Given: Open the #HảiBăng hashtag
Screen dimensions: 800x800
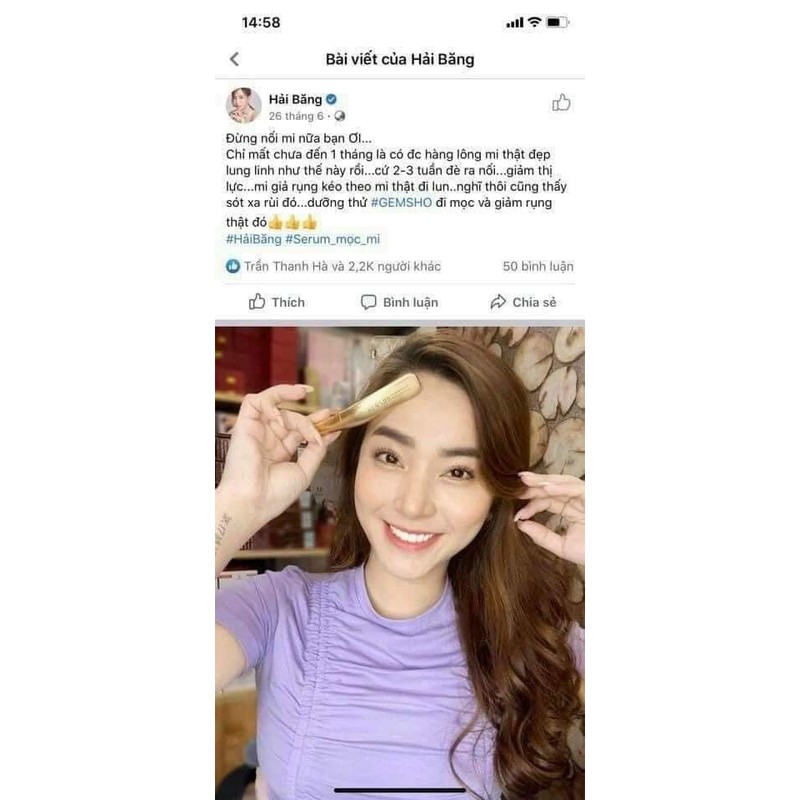Looking at the screenshot, I should point(253,239).
